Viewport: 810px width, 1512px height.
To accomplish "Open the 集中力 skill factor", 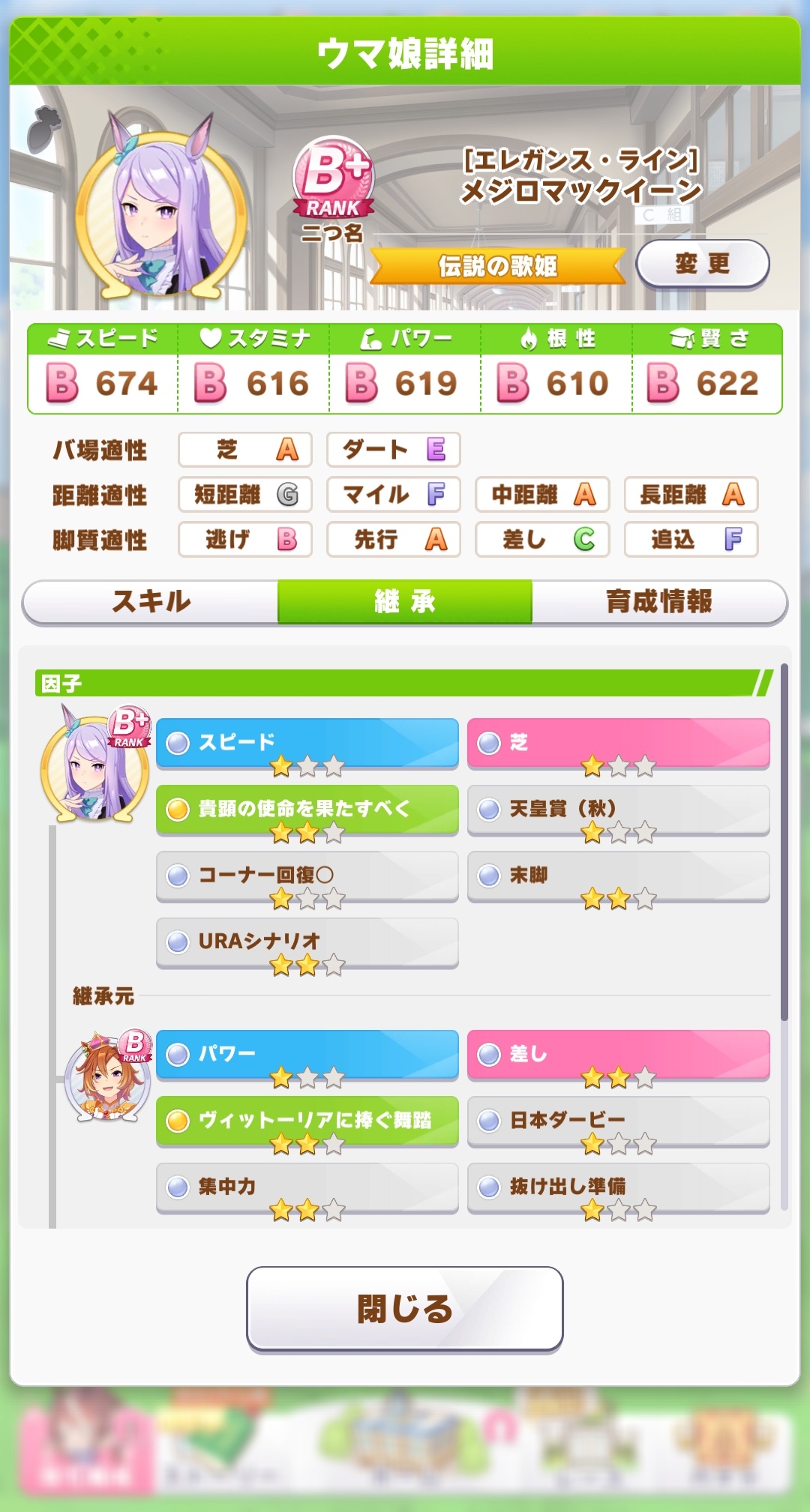I will coord(307,1186).
